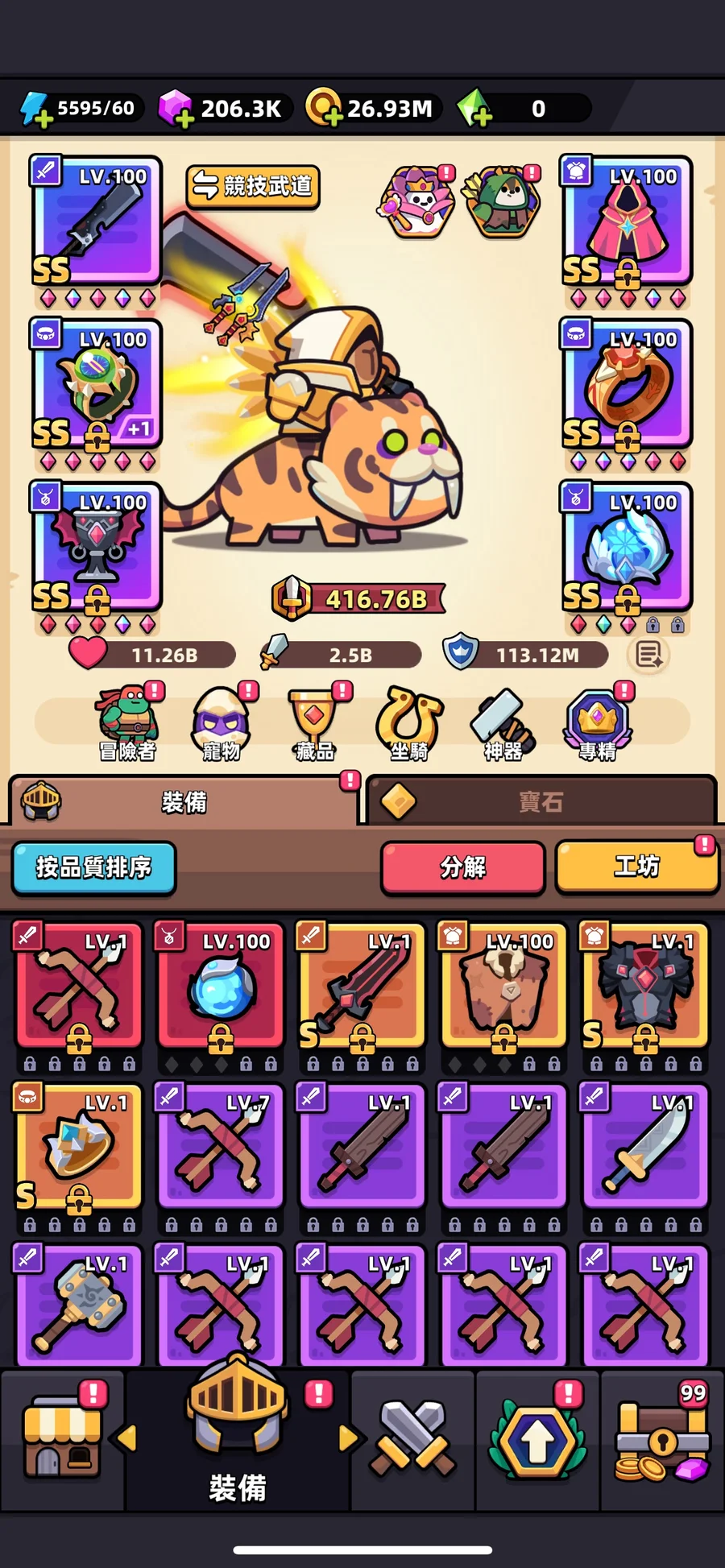Open the 神器 artifact menu
The image size is (725, 1568).
[x=503, y=722]
